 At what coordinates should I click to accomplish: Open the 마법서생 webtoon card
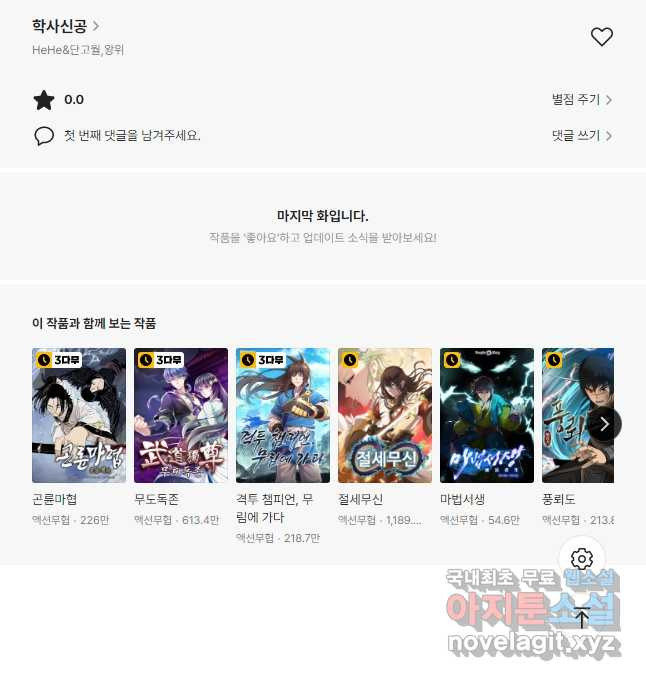click(487, 416)
